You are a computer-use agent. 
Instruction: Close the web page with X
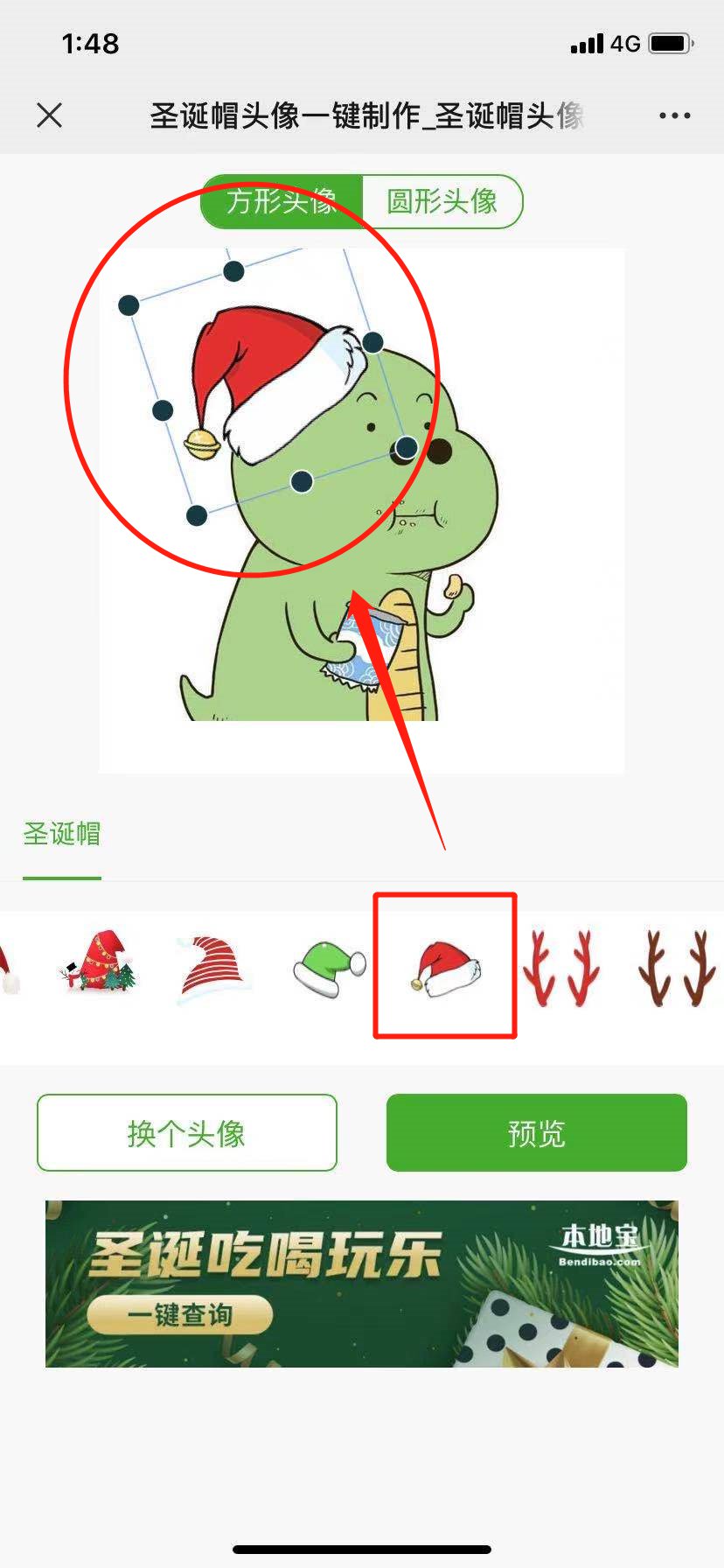50,115
